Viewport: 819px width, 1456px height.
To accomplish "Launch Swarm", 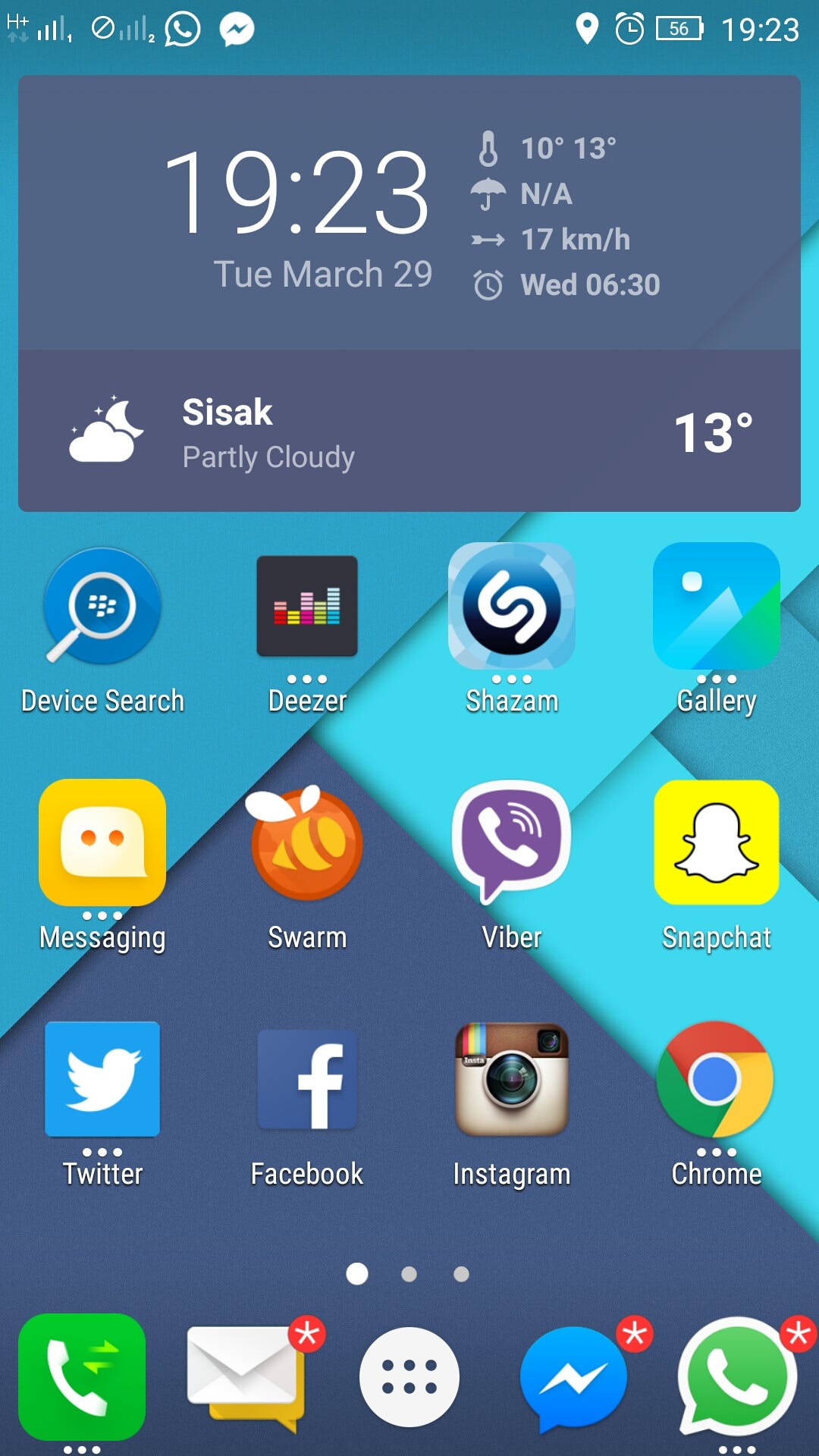I will point(307,843).
